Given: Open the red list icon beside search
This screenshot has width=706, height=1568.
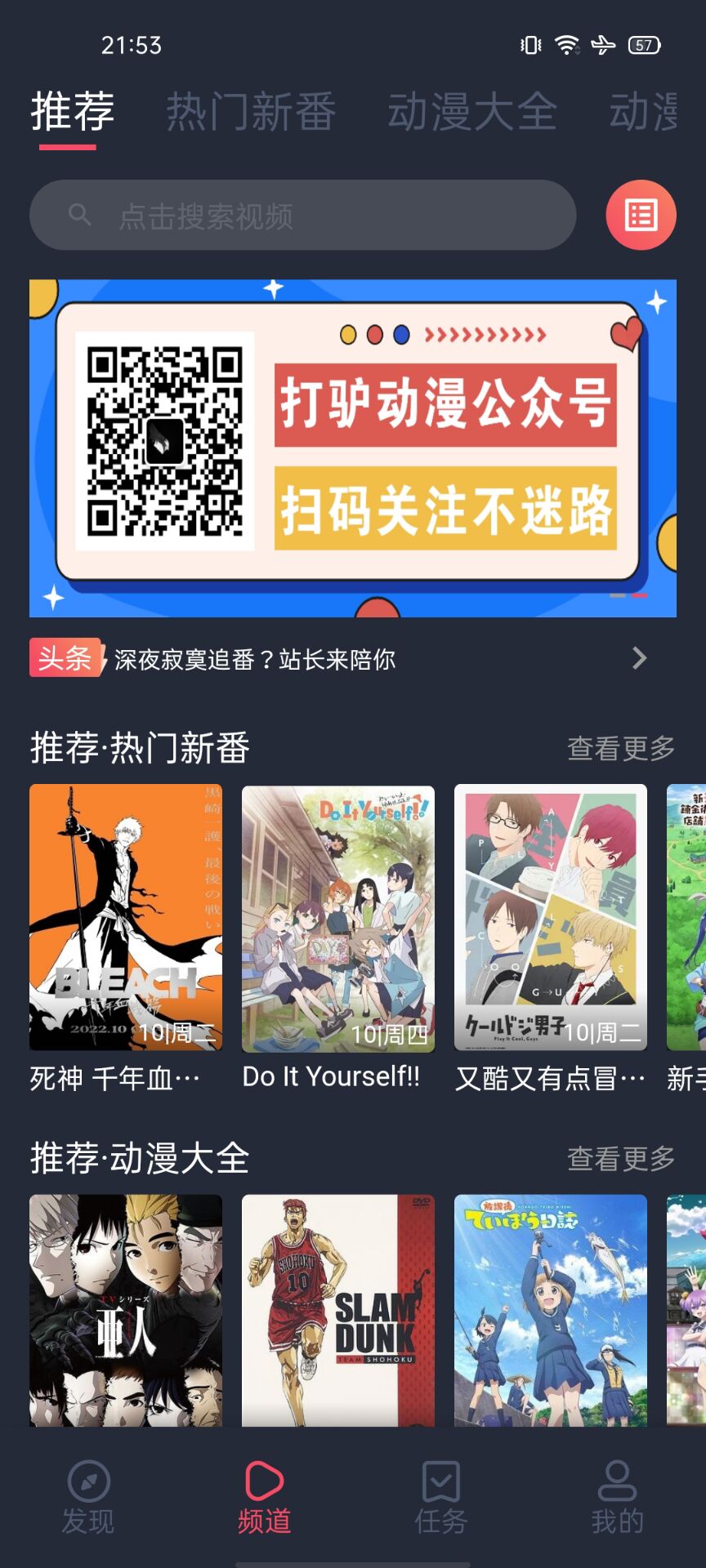Looking at the screenshot, I should tap(641, 216).
